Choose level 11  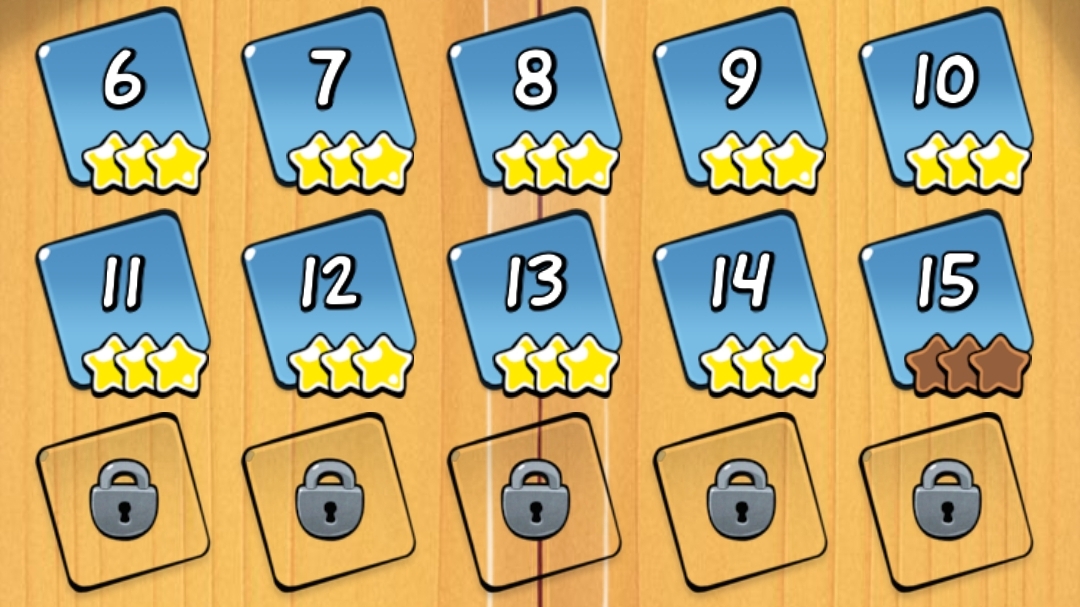click(x=122, y=300)
